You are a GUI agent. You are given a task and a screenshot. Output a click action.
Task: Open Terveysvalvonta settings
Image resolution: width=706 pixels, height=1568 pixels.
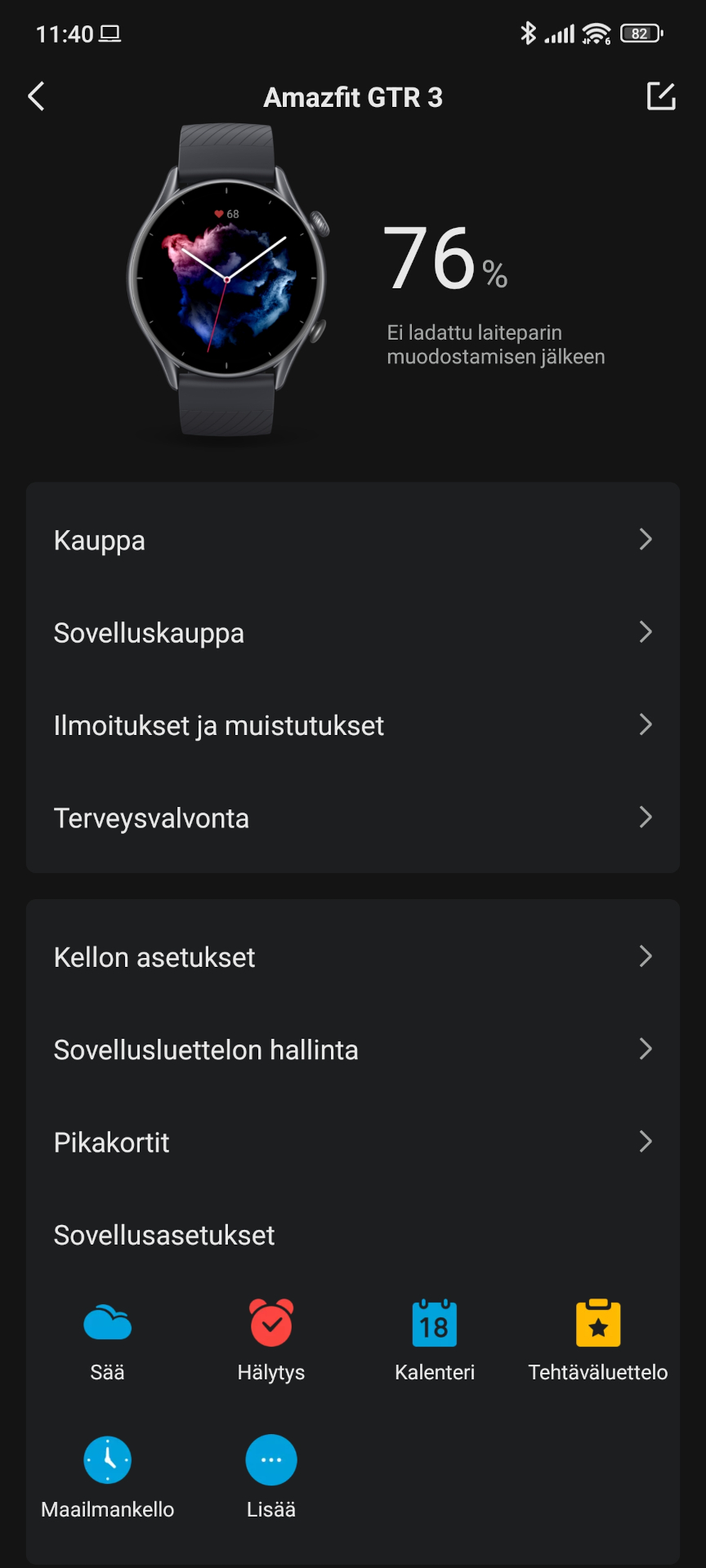point(353,817)
